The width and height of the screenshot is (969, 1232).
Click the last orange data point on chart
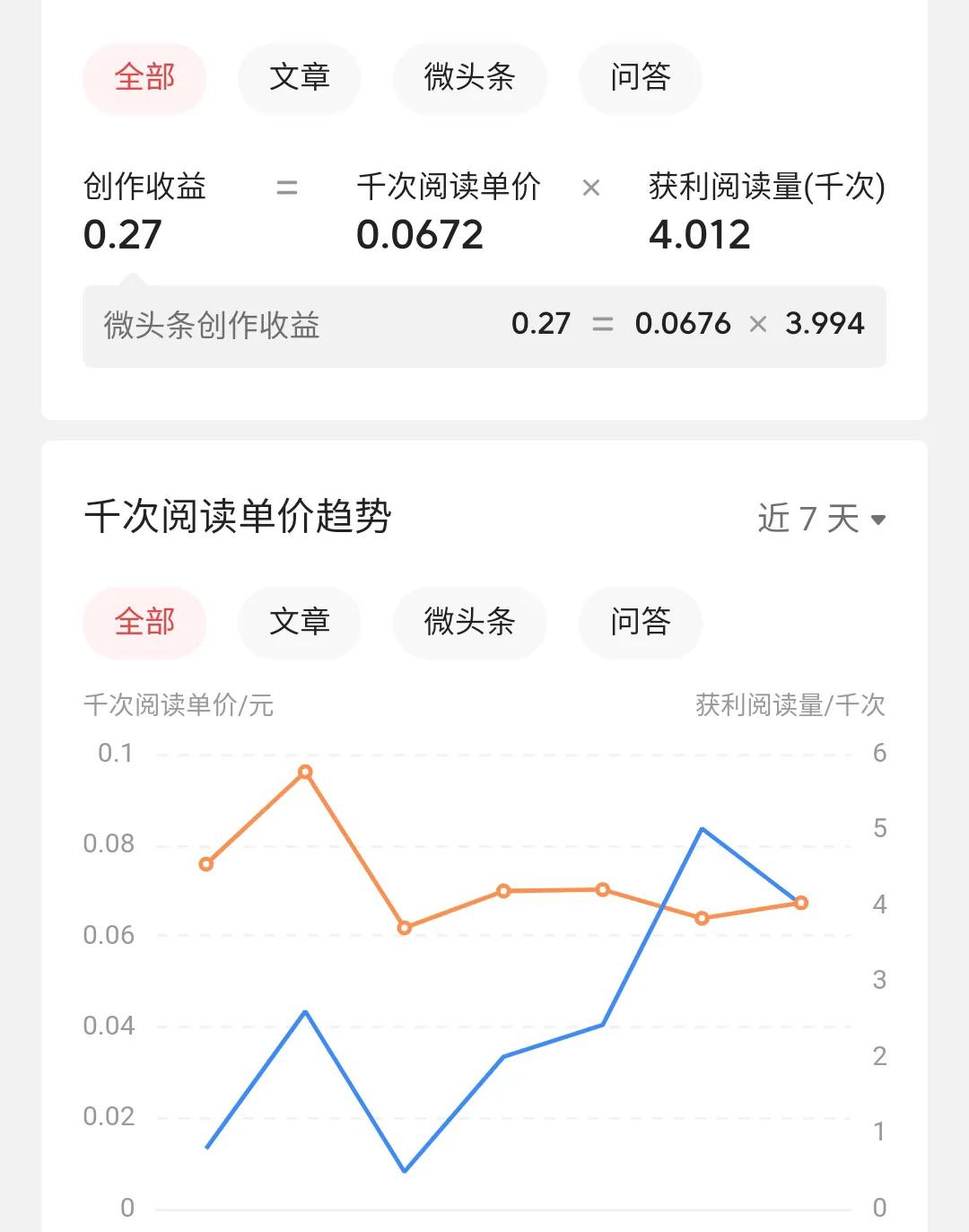click(x=799, y=903)
